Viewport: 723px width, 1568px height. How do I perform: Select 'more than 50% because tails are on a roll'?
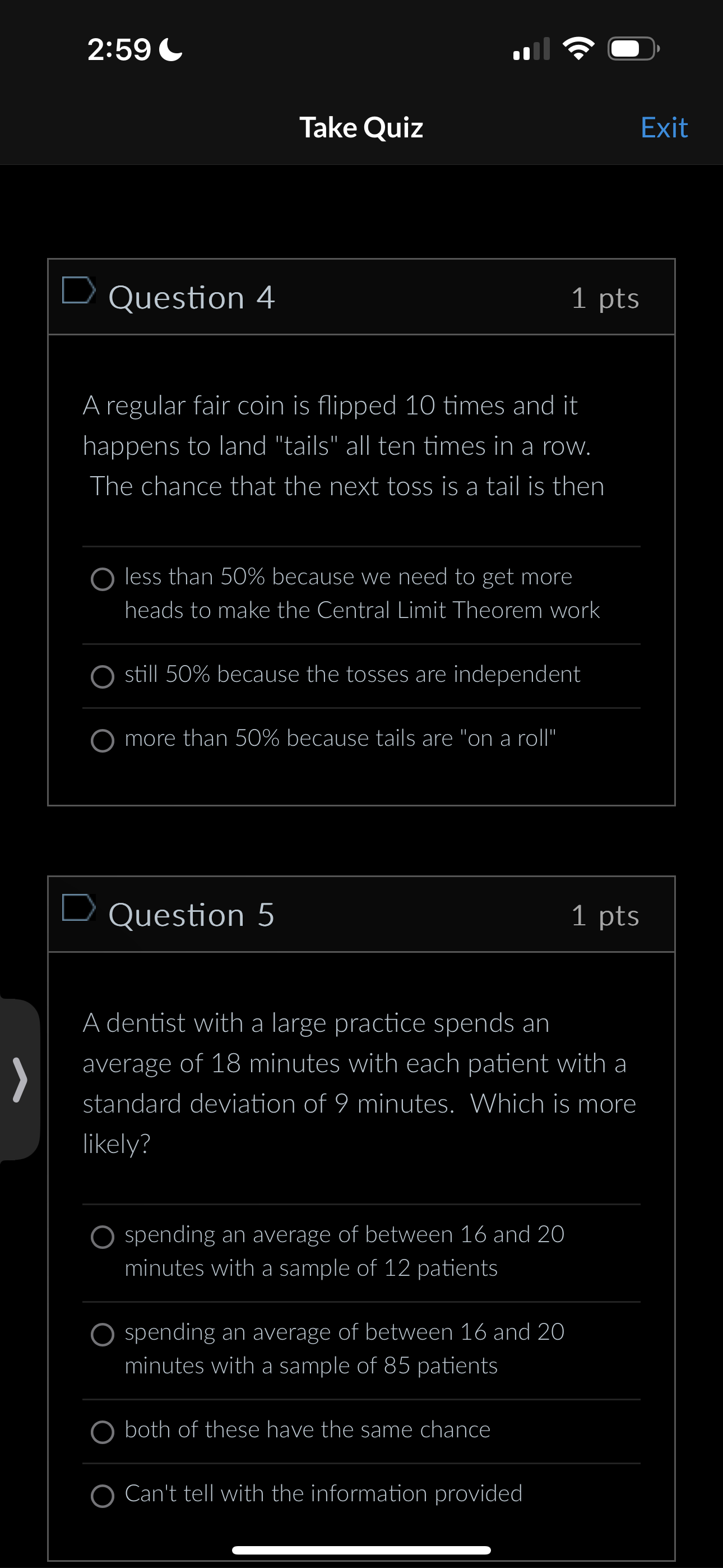104,740
